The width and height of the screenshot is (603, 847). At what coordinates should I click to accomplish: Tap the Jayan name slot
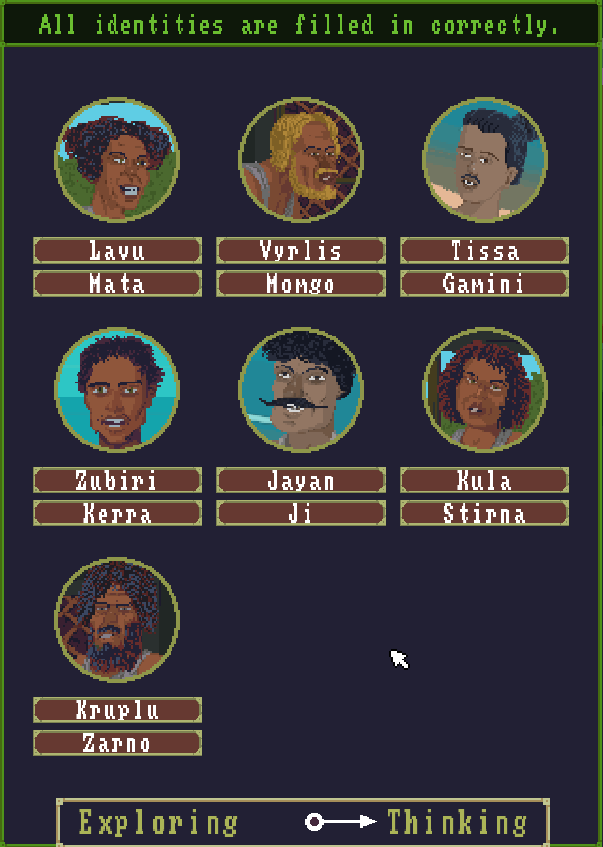pyautogui.click(x=301, y=480)
